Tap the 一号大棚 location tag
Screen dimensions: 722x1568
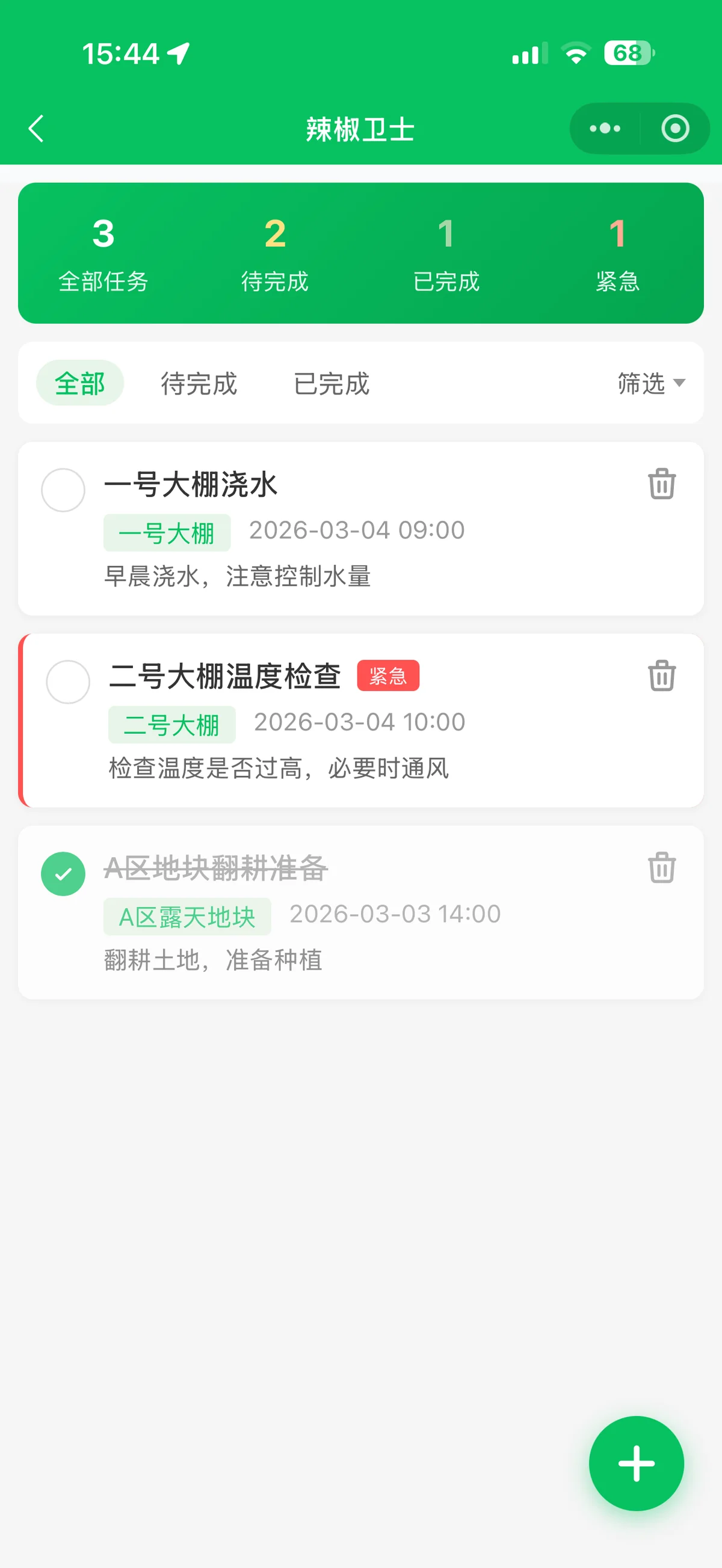[166, 532]
